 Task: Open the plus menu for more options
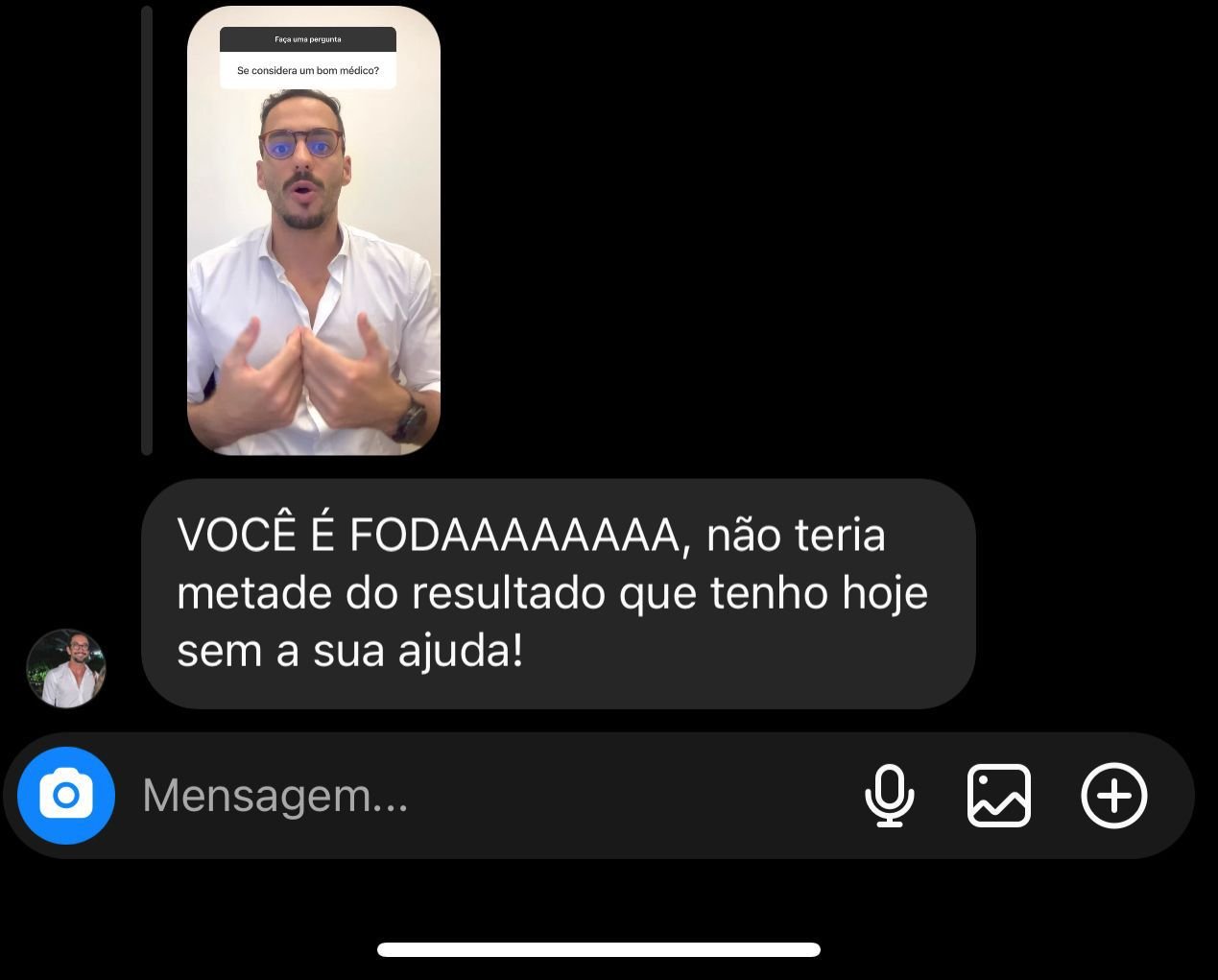tap(1113, 796)
